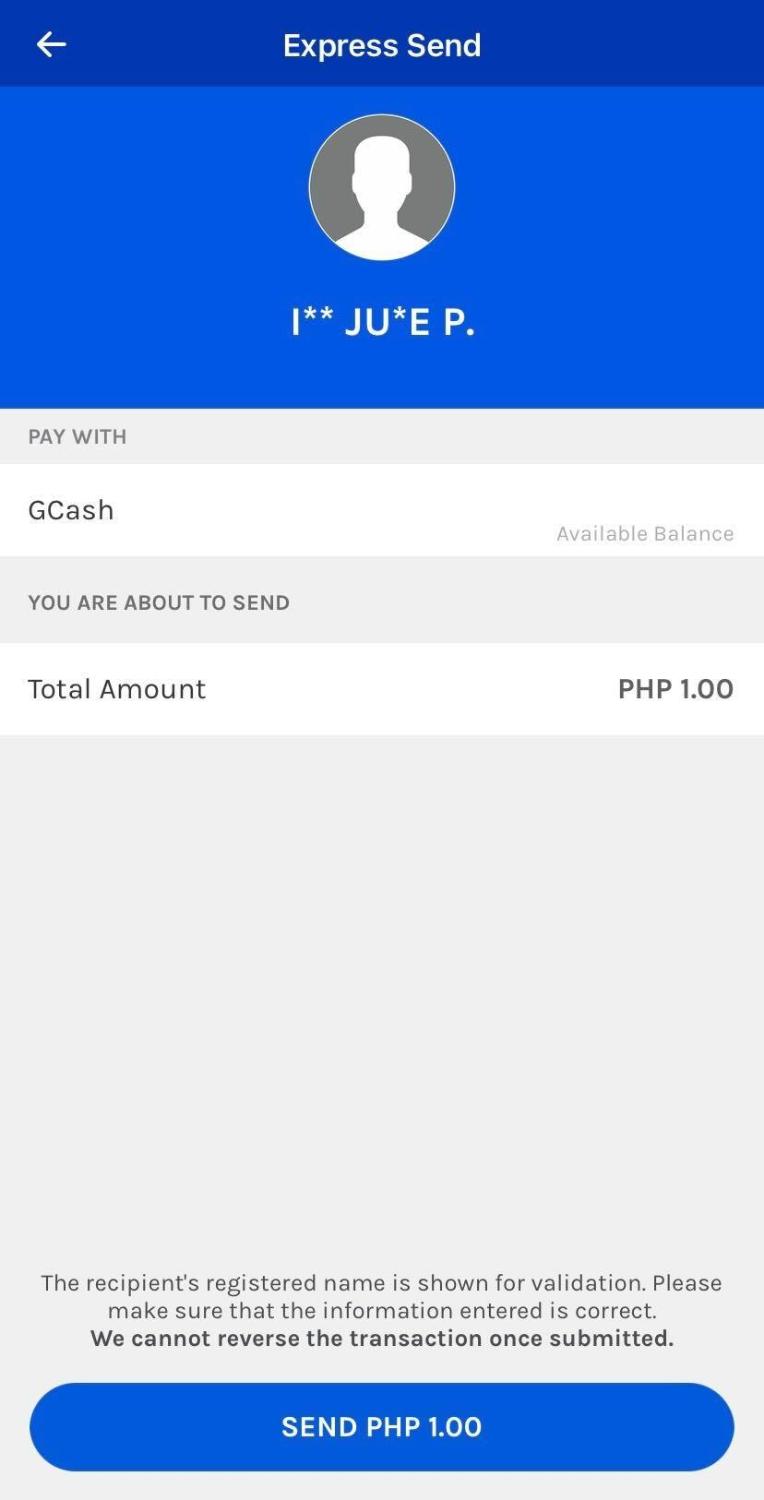
Task: Confirm with the SEND PHP 1.00 button
Action: 382,1427
